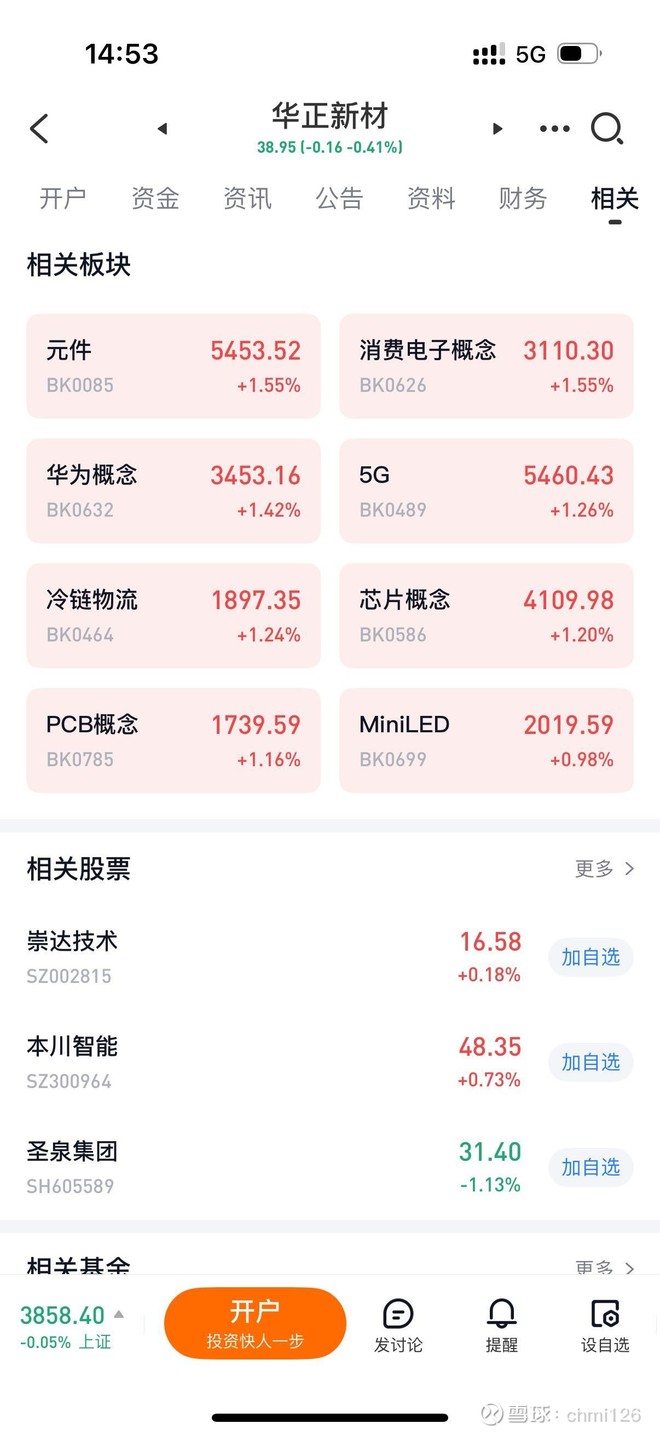Viewport: 660px width, 1435px height.
Task: Add 崇达技术 to watchlist
Action: 590,957
